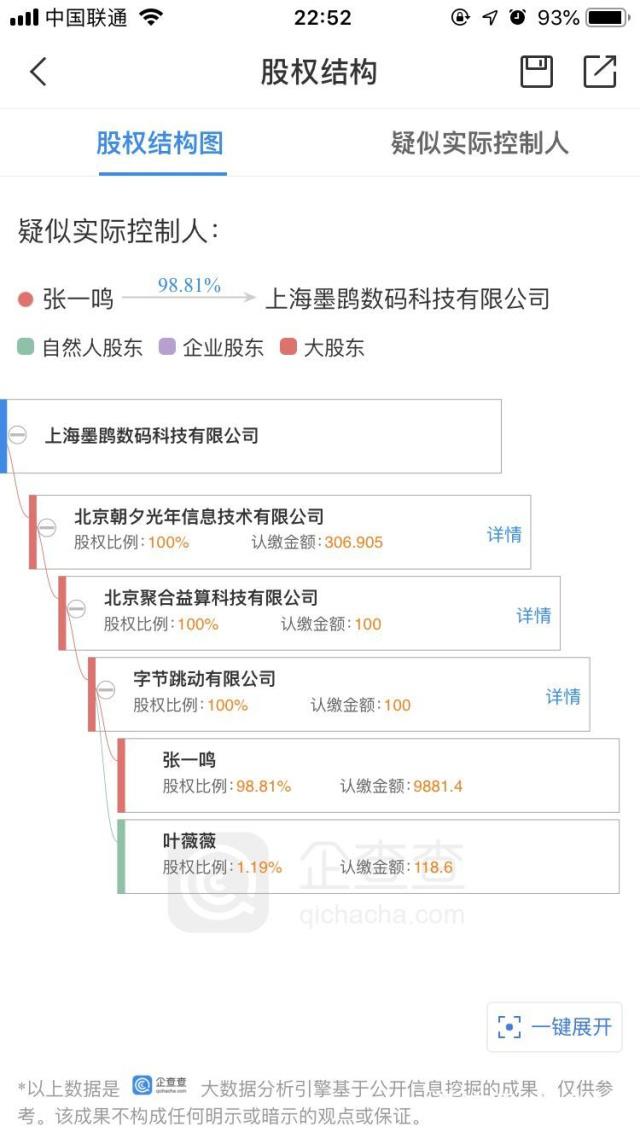The height and width of the screenshot is (1138, 640).
Task: Save the equity structure chart
Action: point(536,72)
